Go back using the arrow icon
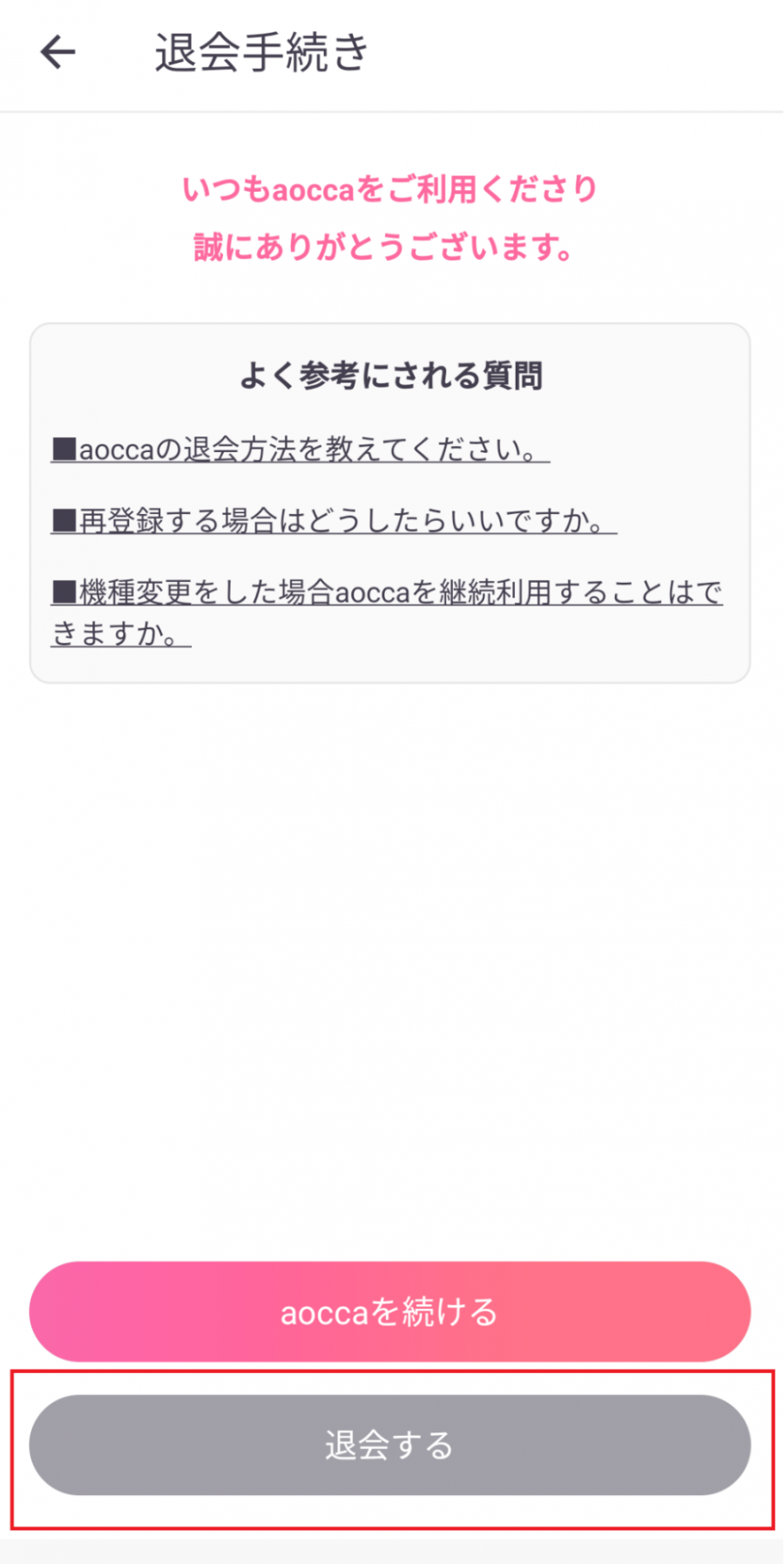Image resolution: width=784 pixels, height=1564 pixels. pos(58,53)
